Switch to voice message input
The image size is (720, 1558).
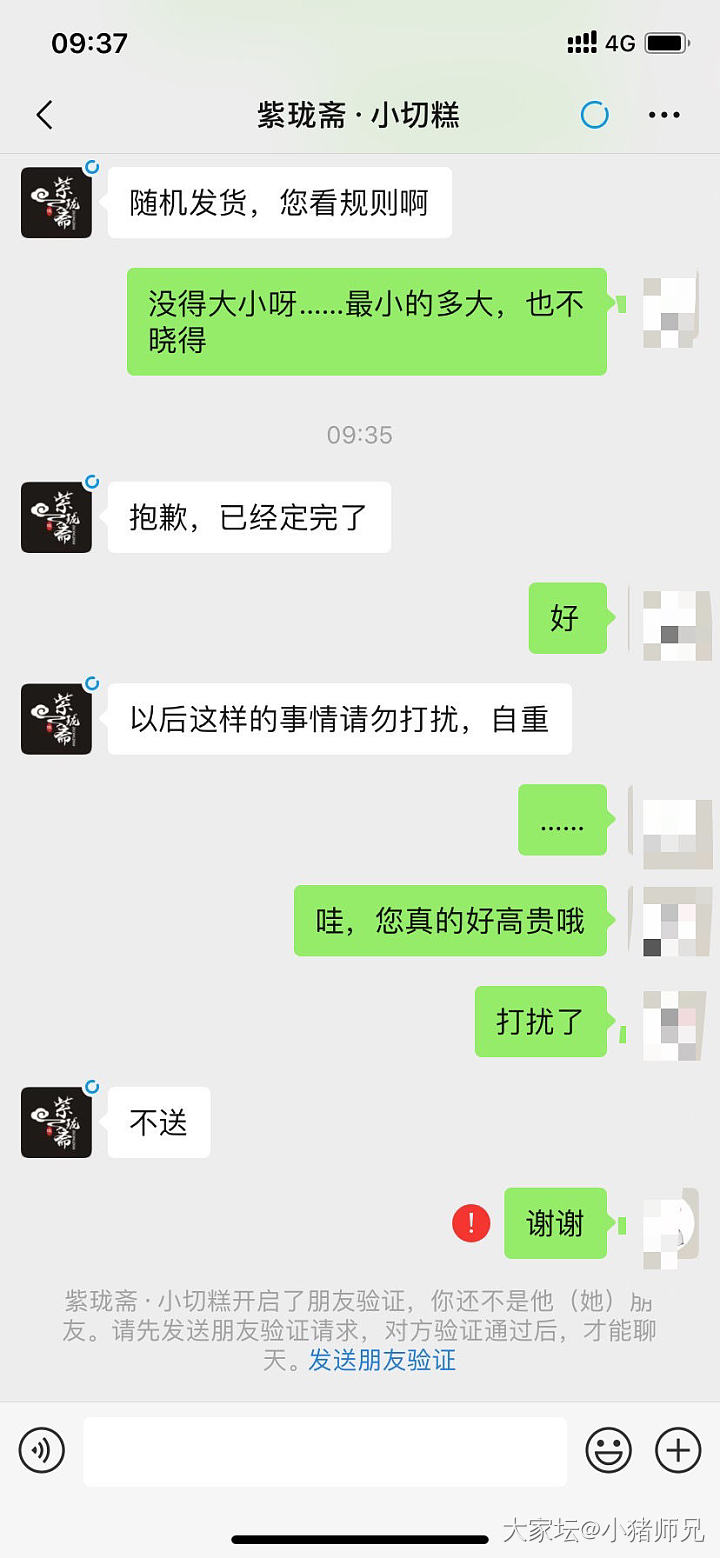tap(42, 1450)
